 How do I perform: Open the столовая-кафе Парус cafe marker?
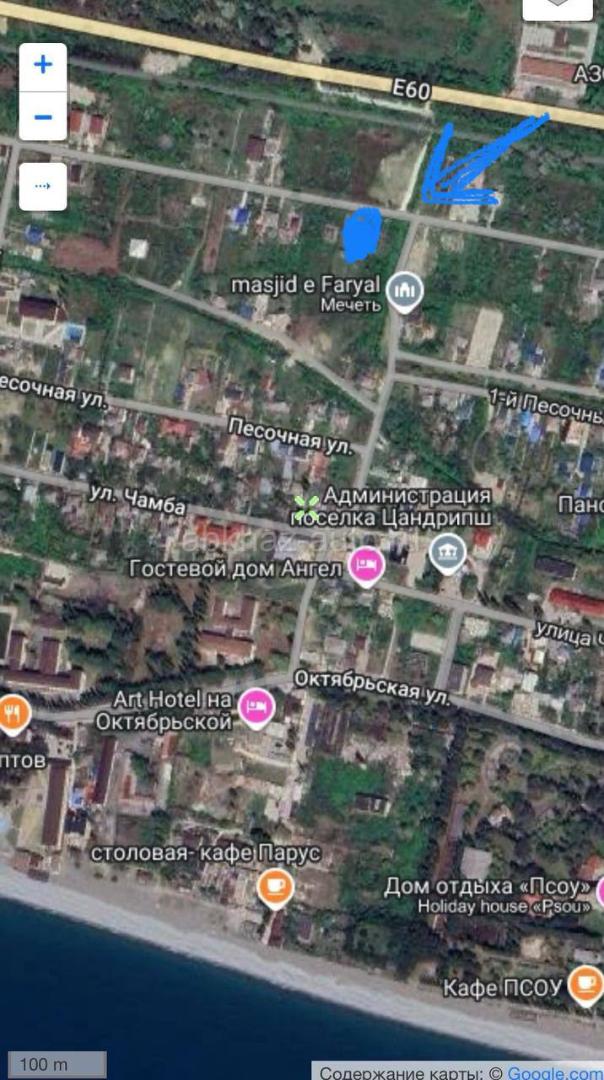coord(274,886)
